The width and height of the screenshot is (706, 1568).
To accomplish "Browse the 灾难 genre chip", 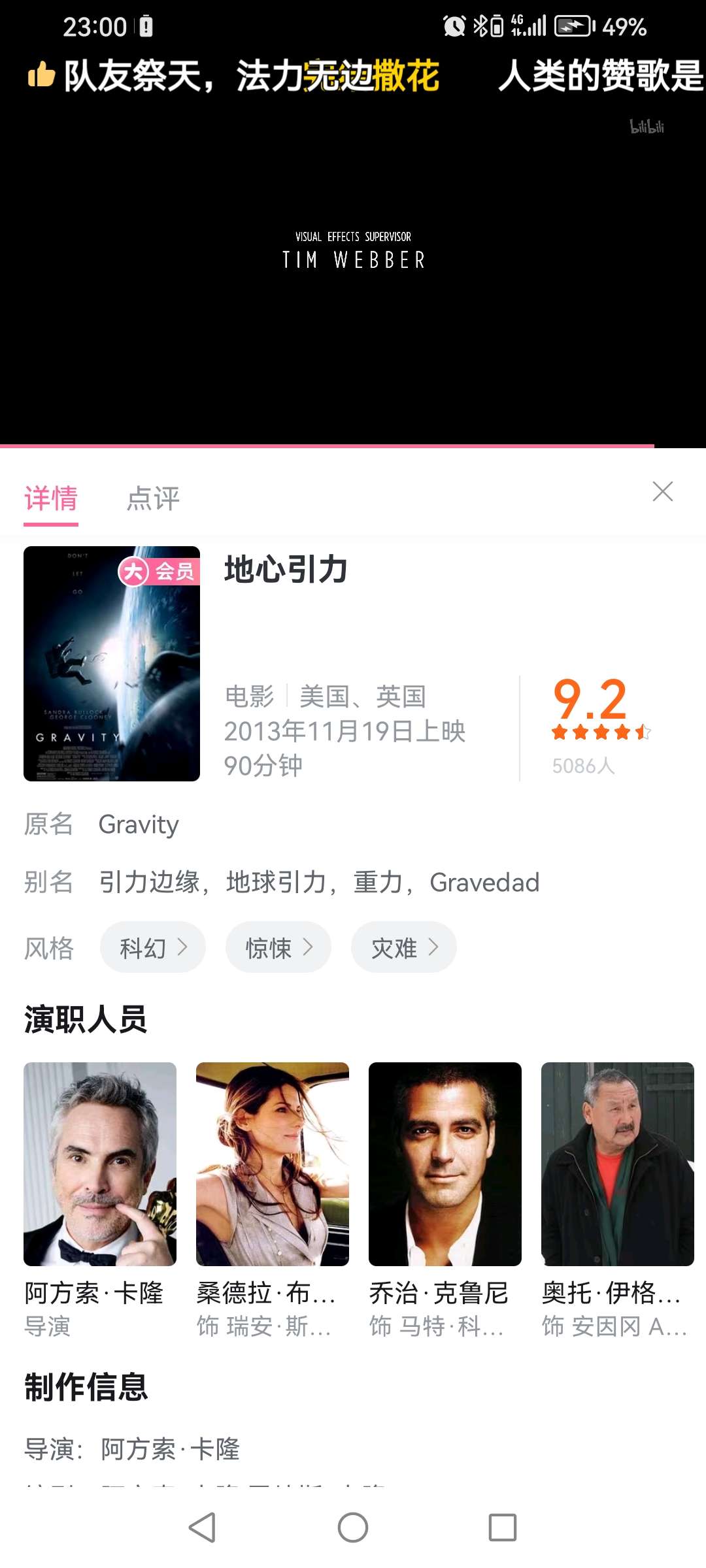I will (404, 947).
